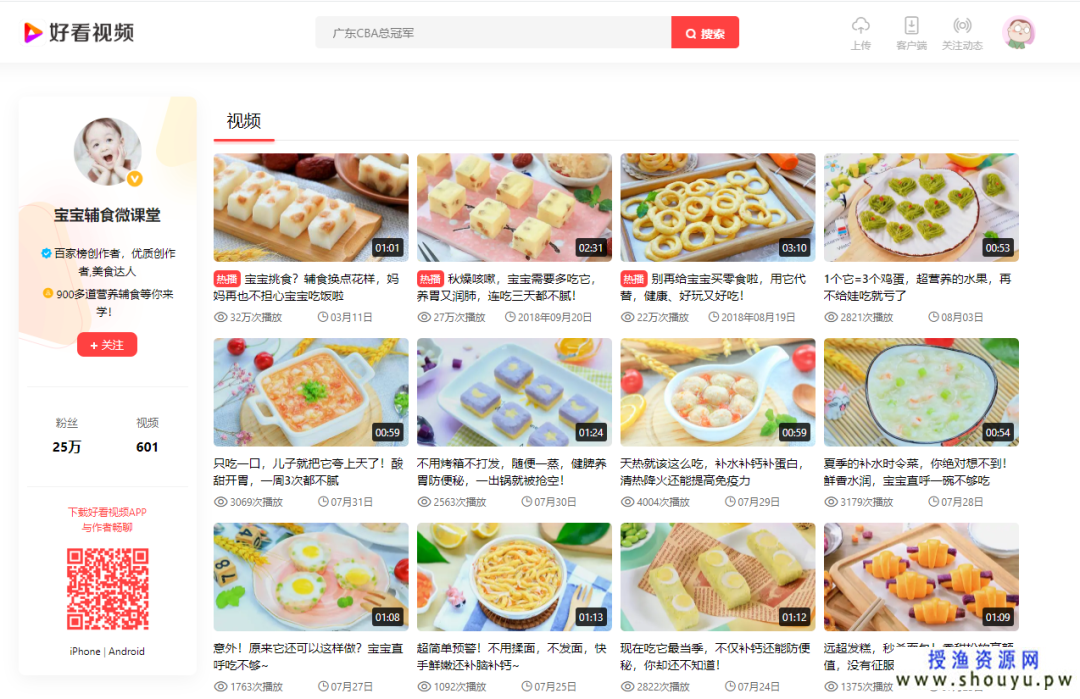Open the video 夏季的补水时令菜

(921, 392)
